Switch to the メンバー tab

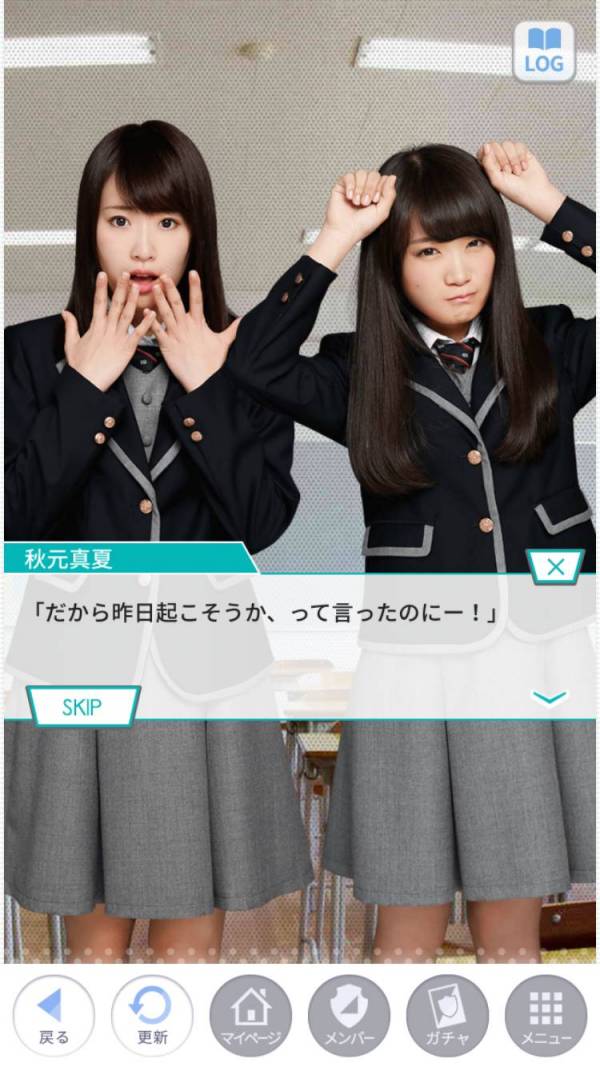(349, 1015)
